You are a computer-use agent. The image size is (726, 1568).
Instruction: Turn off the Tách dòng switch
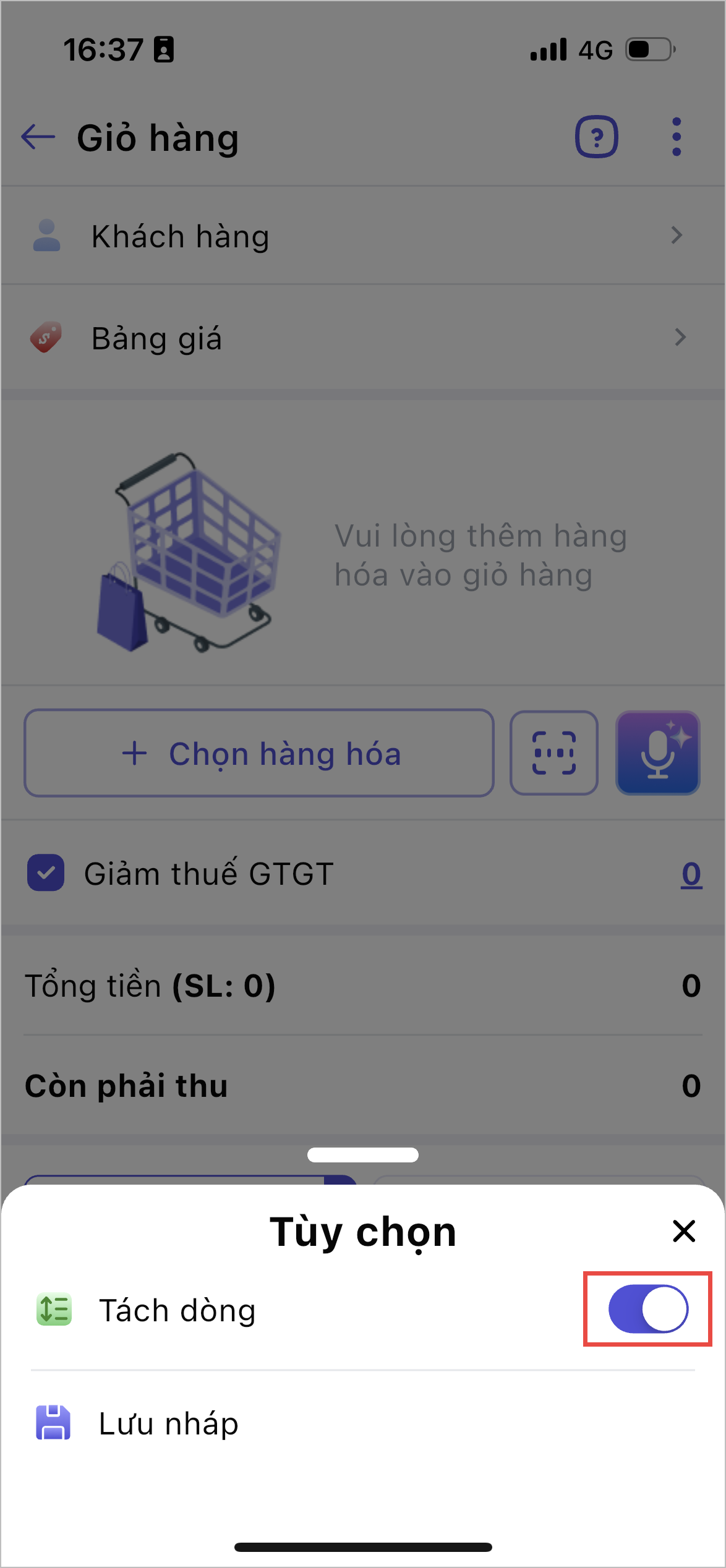tap(647, 1308)
